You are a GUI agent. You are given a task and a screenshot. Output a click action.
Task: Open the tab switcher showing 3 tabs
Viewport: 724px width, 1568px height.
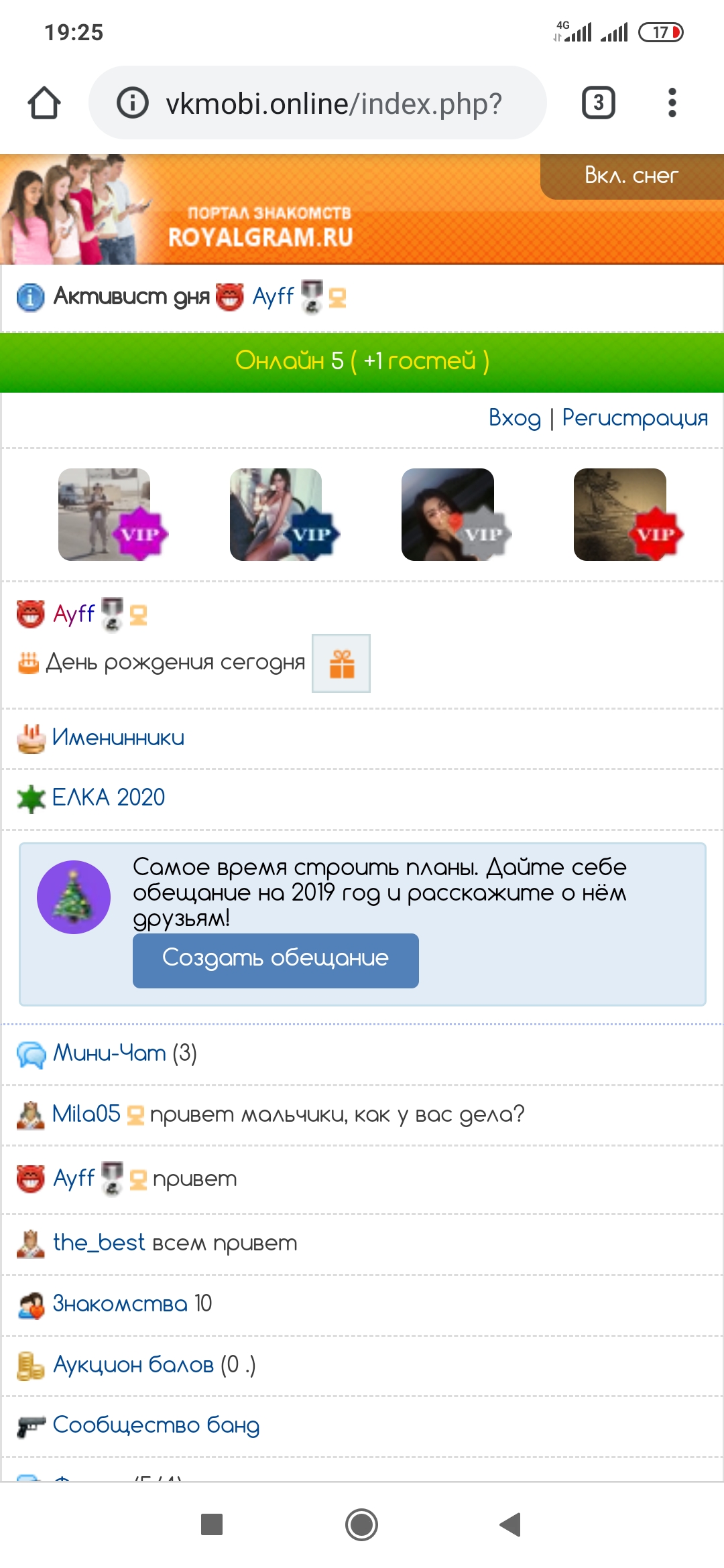tap(598, 103)
